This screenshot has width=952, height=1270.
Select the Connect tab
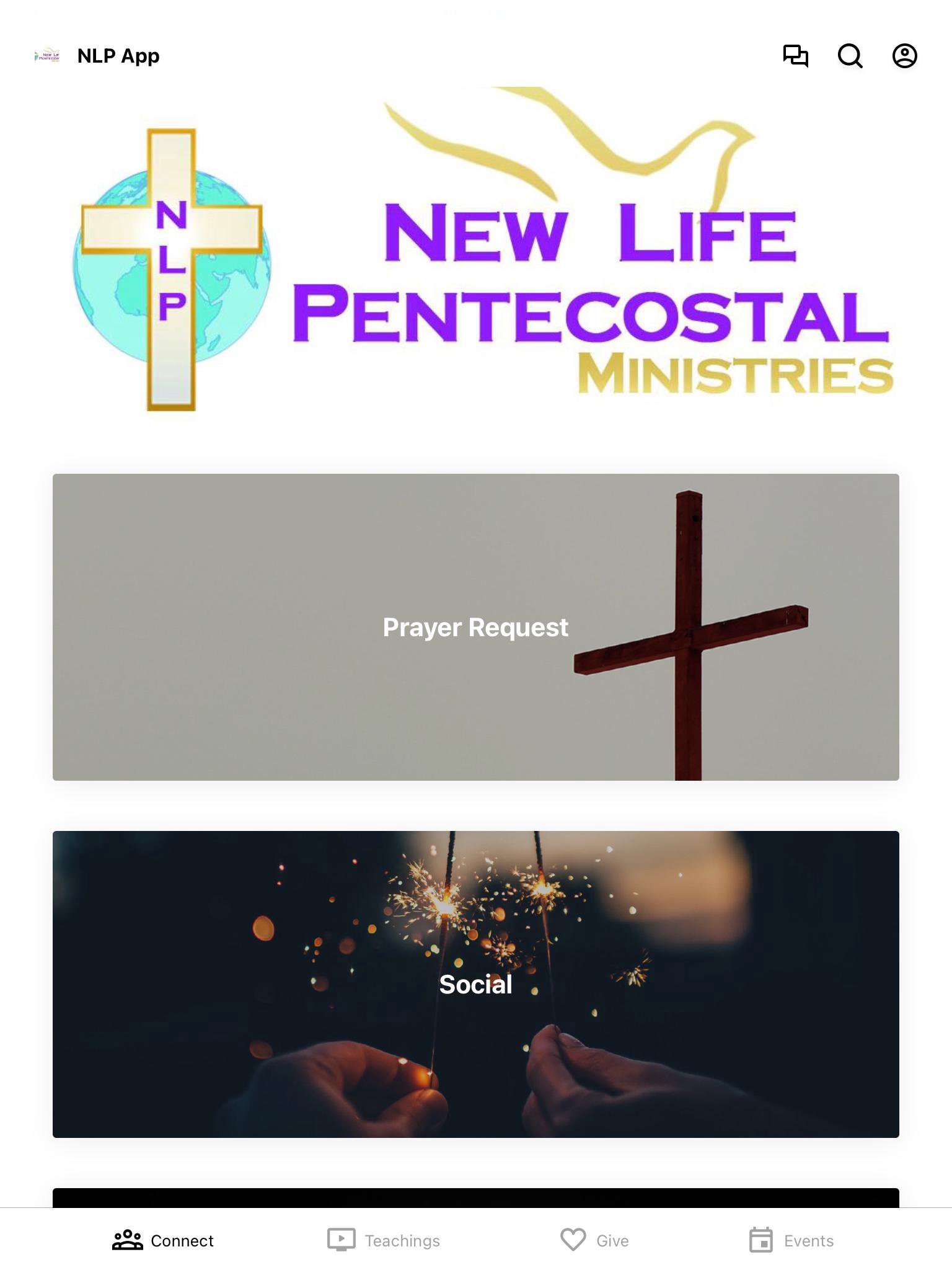click(163, 1240)
